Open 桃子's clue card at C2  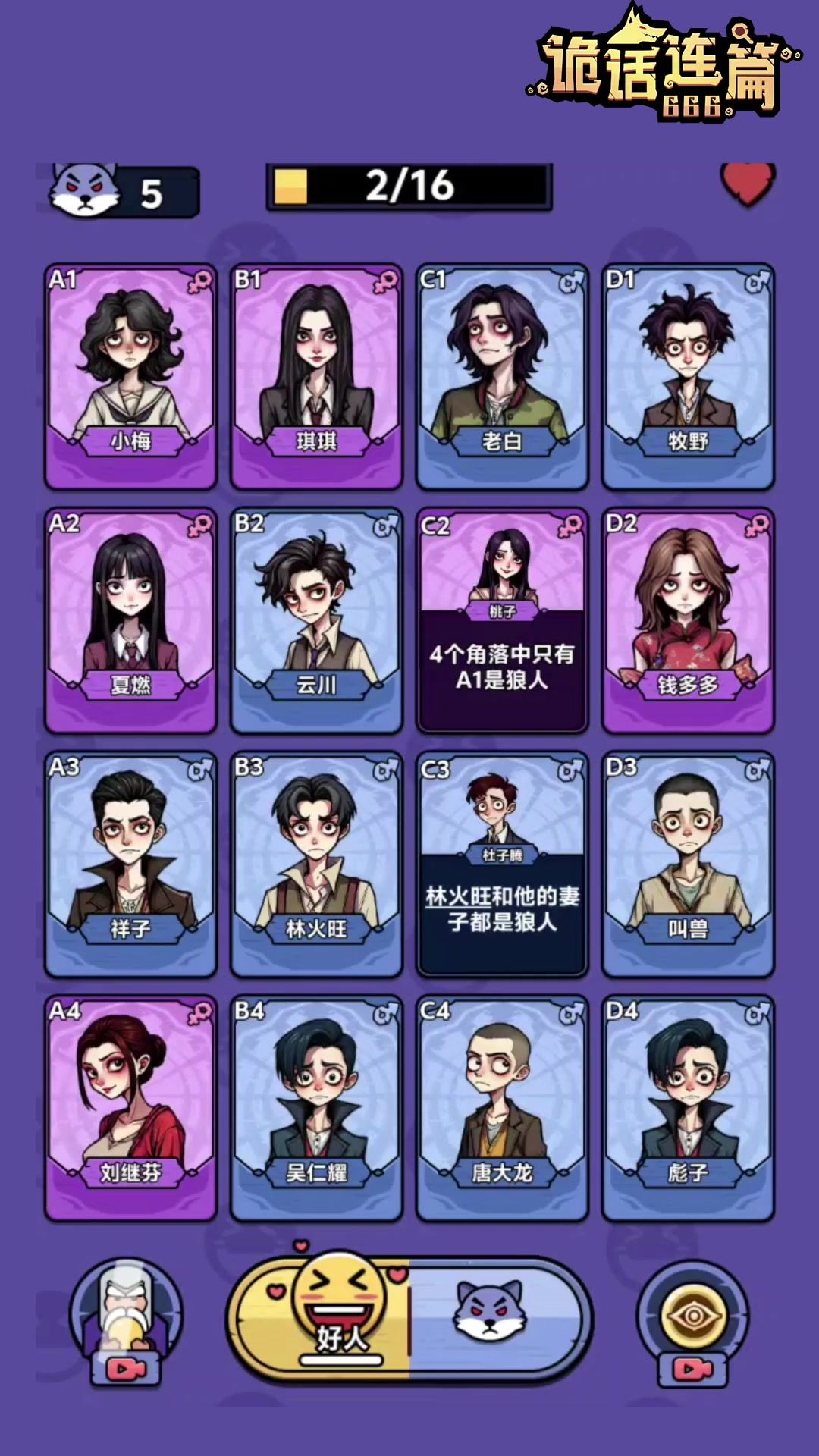tap(502, 620)
